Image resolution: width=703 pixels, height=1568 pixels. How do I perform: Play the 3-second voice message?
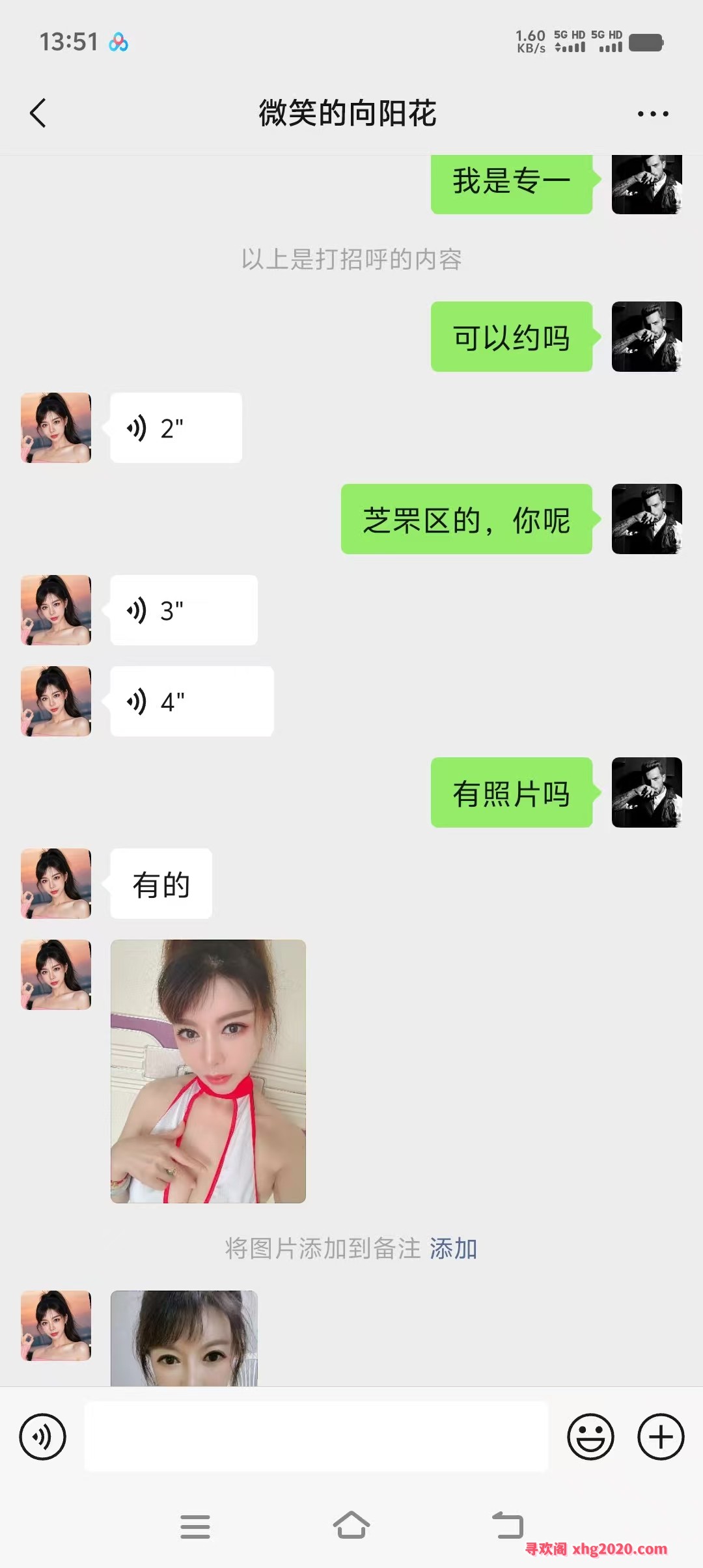tap(184, 610)
